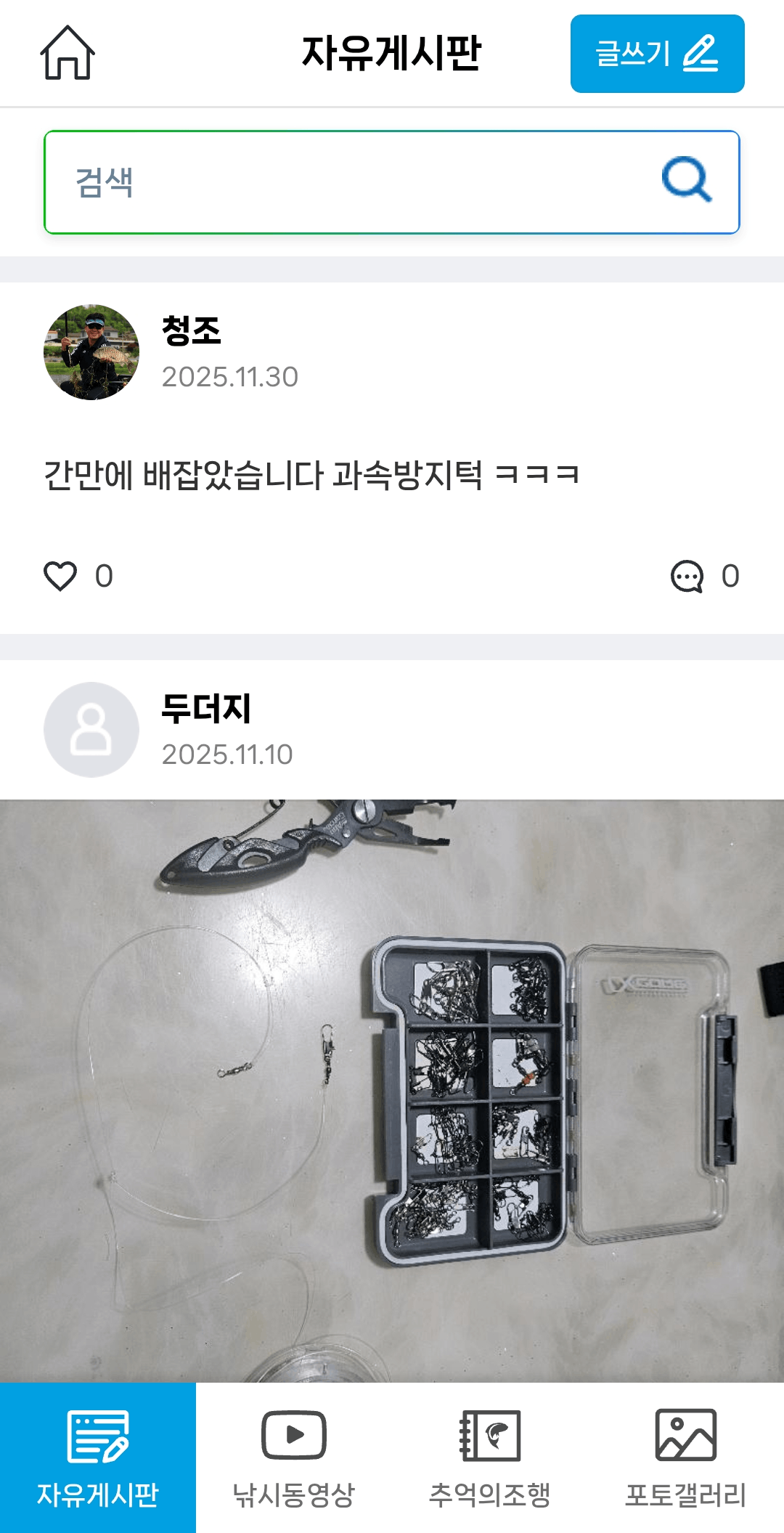View 두더지's profile avatar
Screen dimensions: 784x1533
click(91, 730)
